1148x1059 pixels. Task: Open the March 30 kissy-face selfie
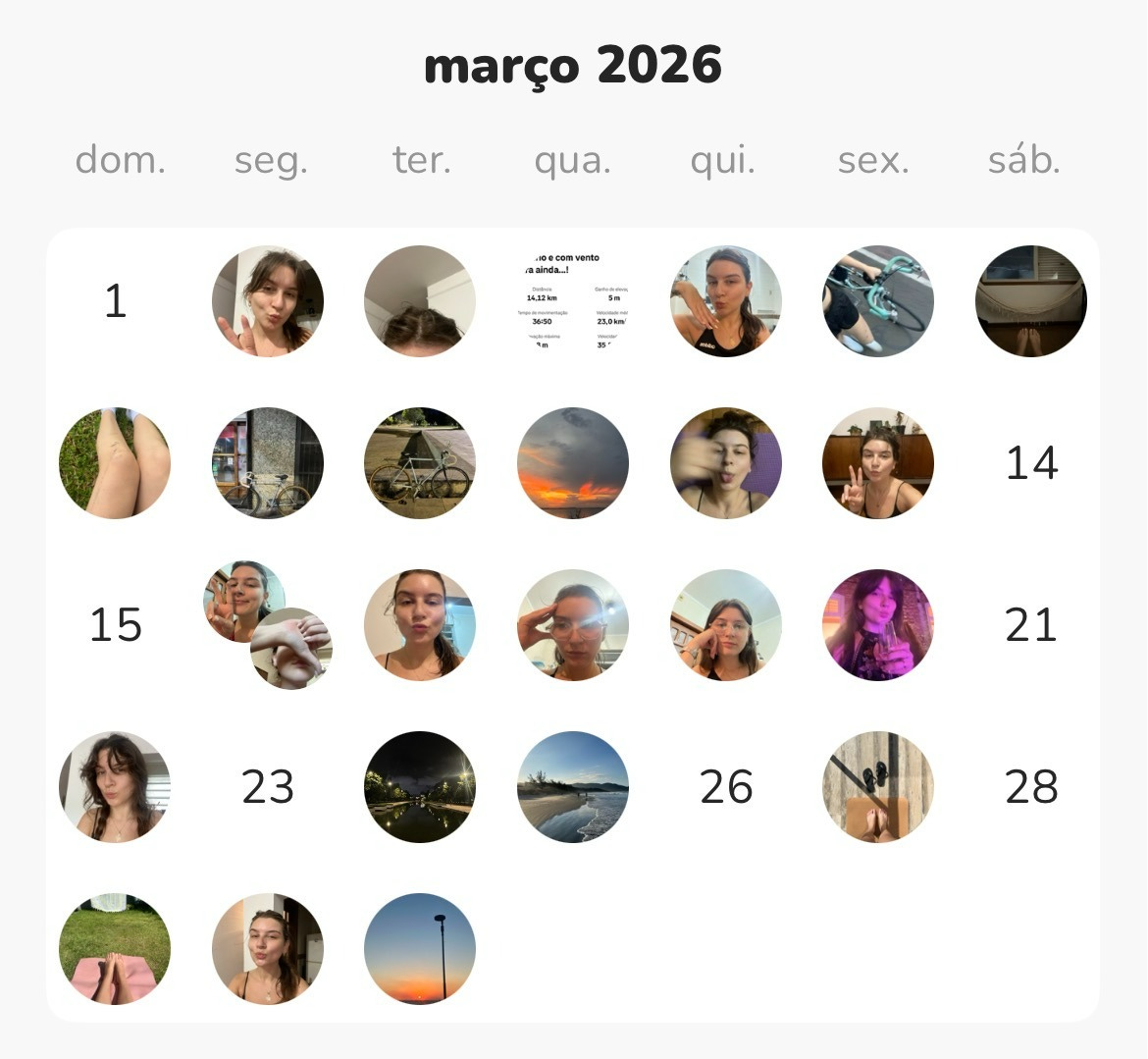point(268,949)
